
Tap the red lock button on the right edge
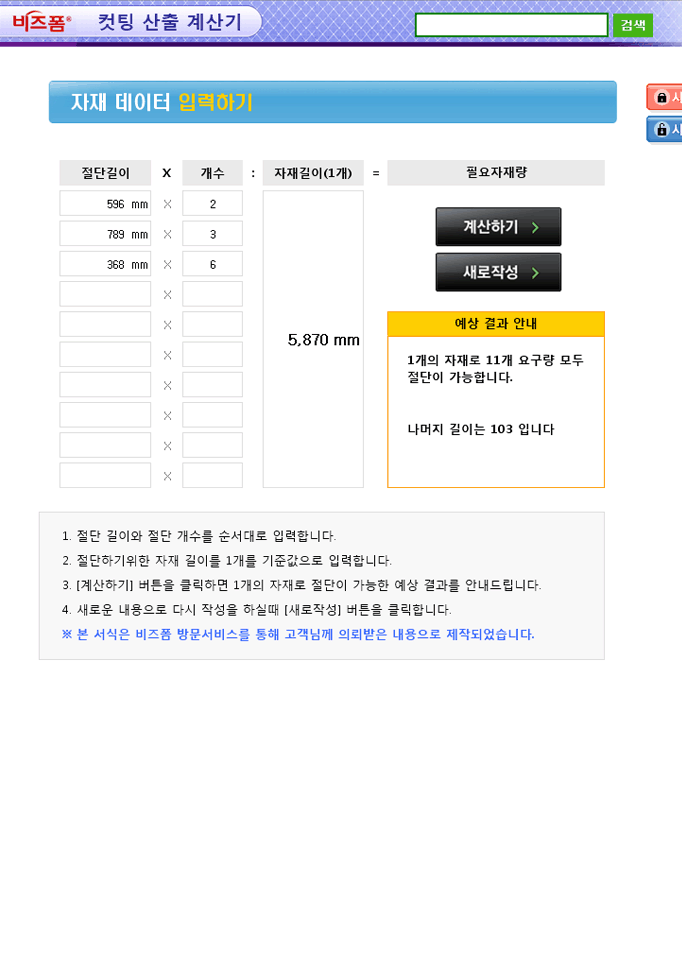tap(665, 97)
